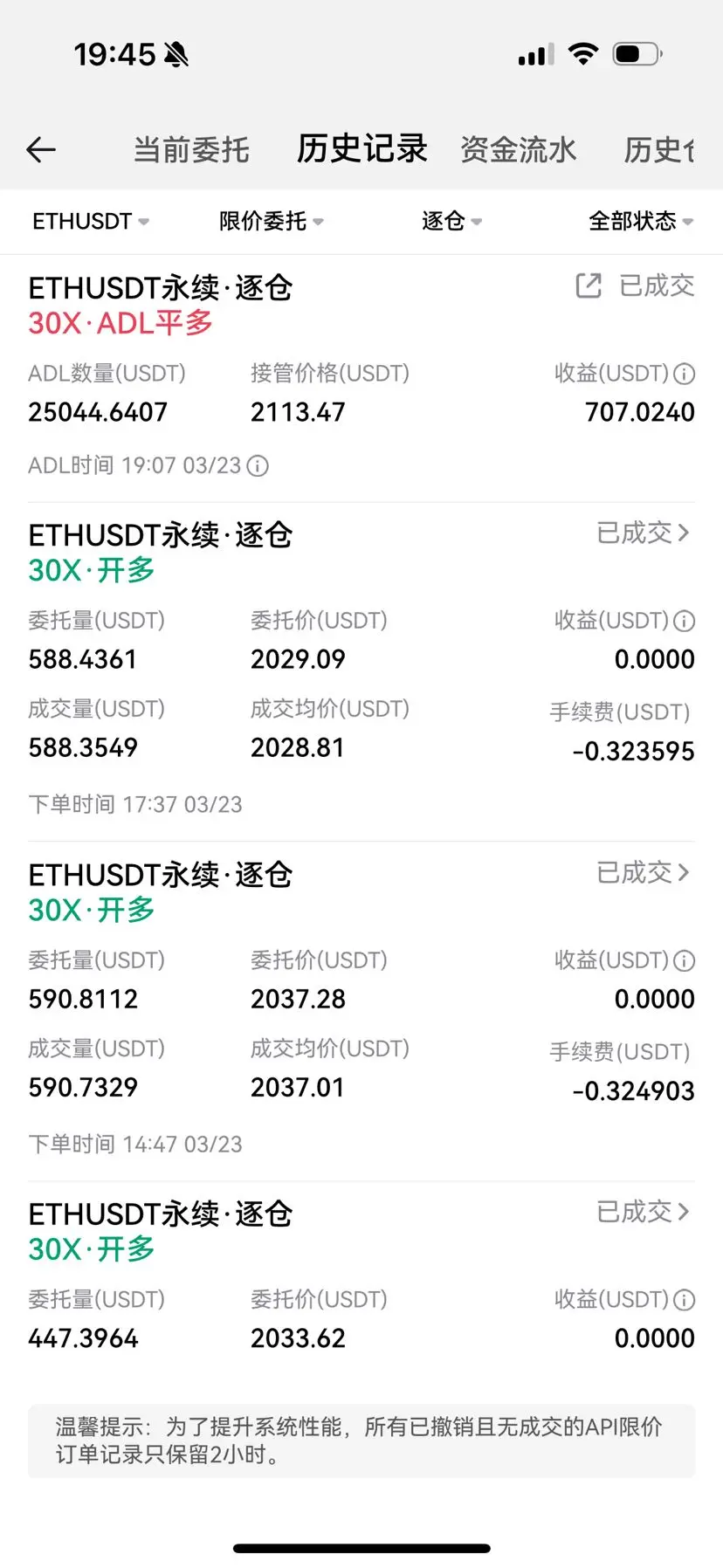Show 收益 info for the 707.0240 ADL order
The image size is (723, 1568).
[x=685, y=375]
